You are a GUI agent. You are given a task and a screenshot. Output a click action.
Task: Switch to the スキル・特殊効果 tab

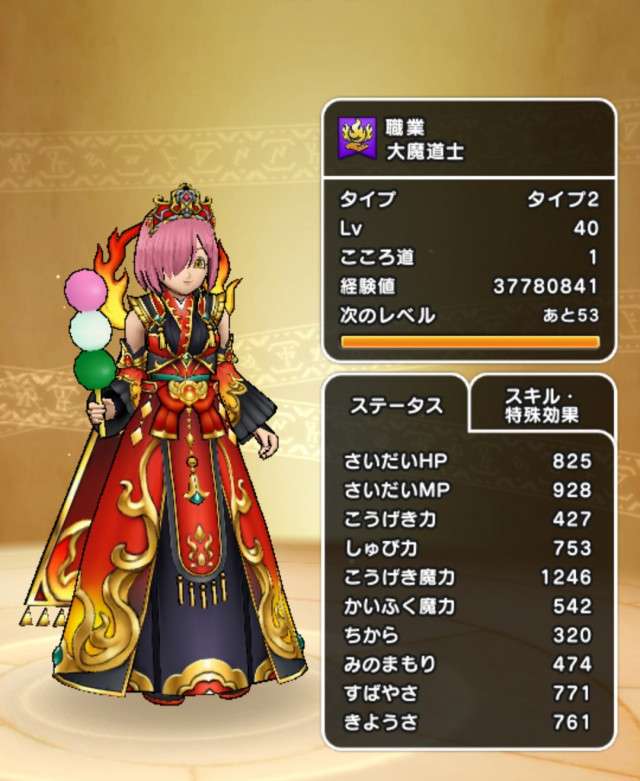pyautogui.click(x=542, y=403)
